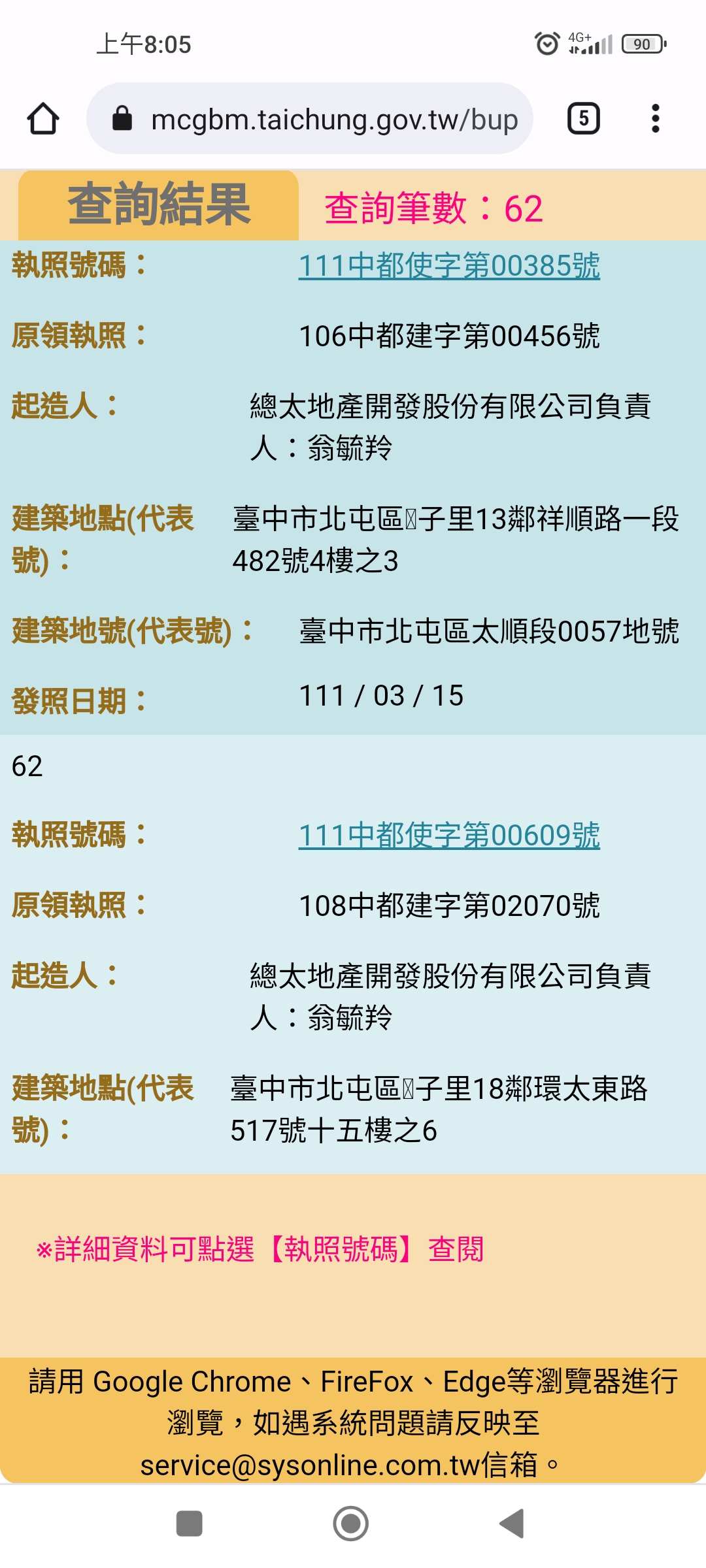Viewport: 706px width, 1568px height.
Task: Tap the browser home icon
Action: pos(43,119)
